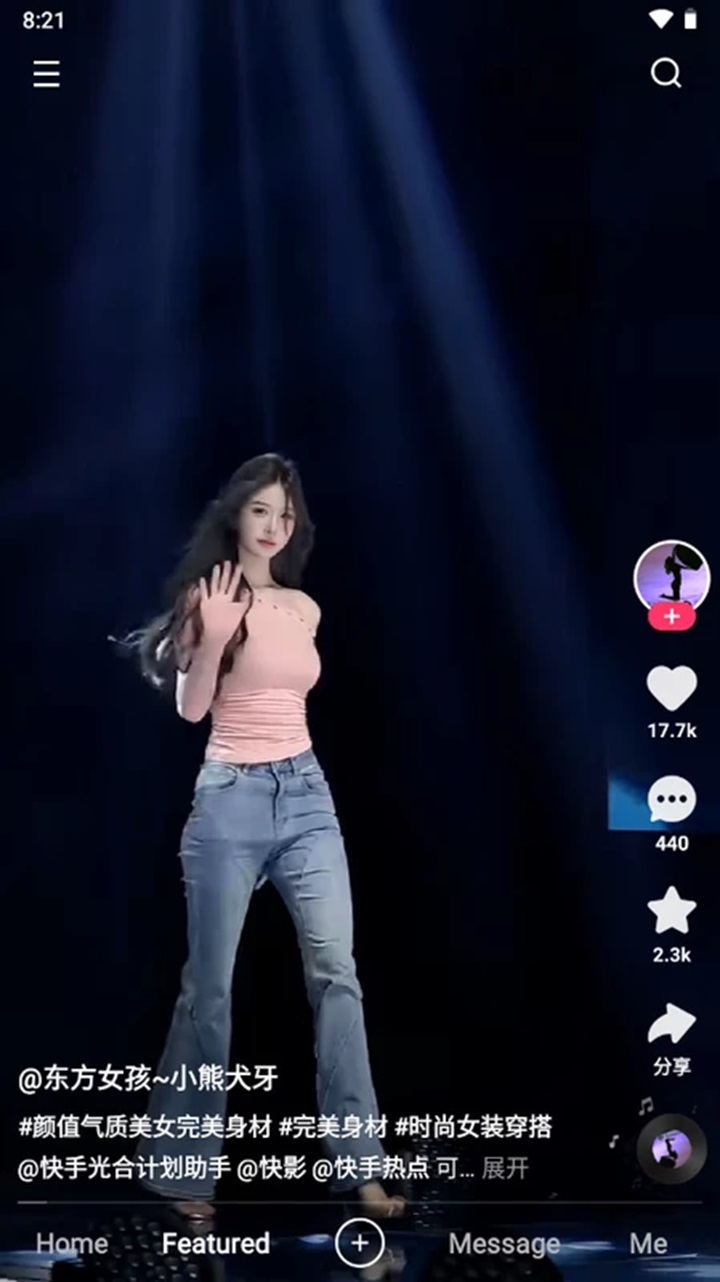This screenshot has width=720, height=1282.
Task: Open the spinning music disc
Action: (671, 1148)
